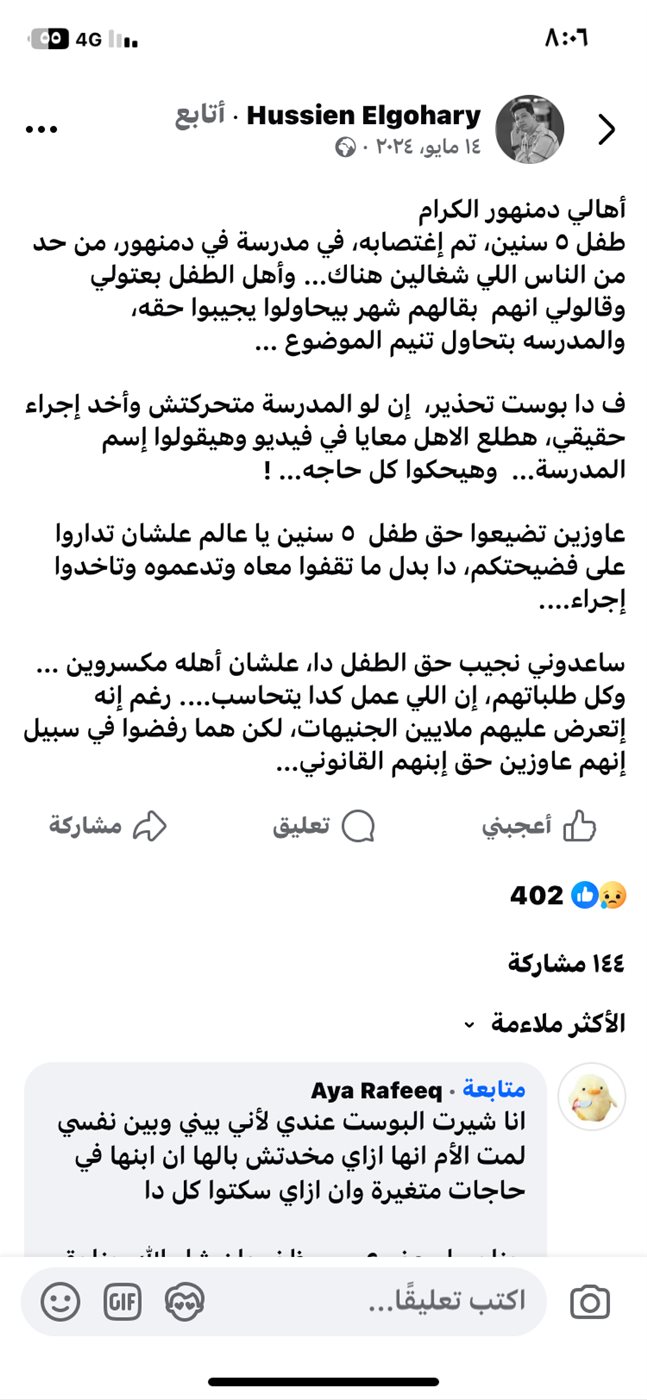The height and width of the screenshot is (1400, 647).
Task: Open the avatar sticker picker
Action: 185,1301
